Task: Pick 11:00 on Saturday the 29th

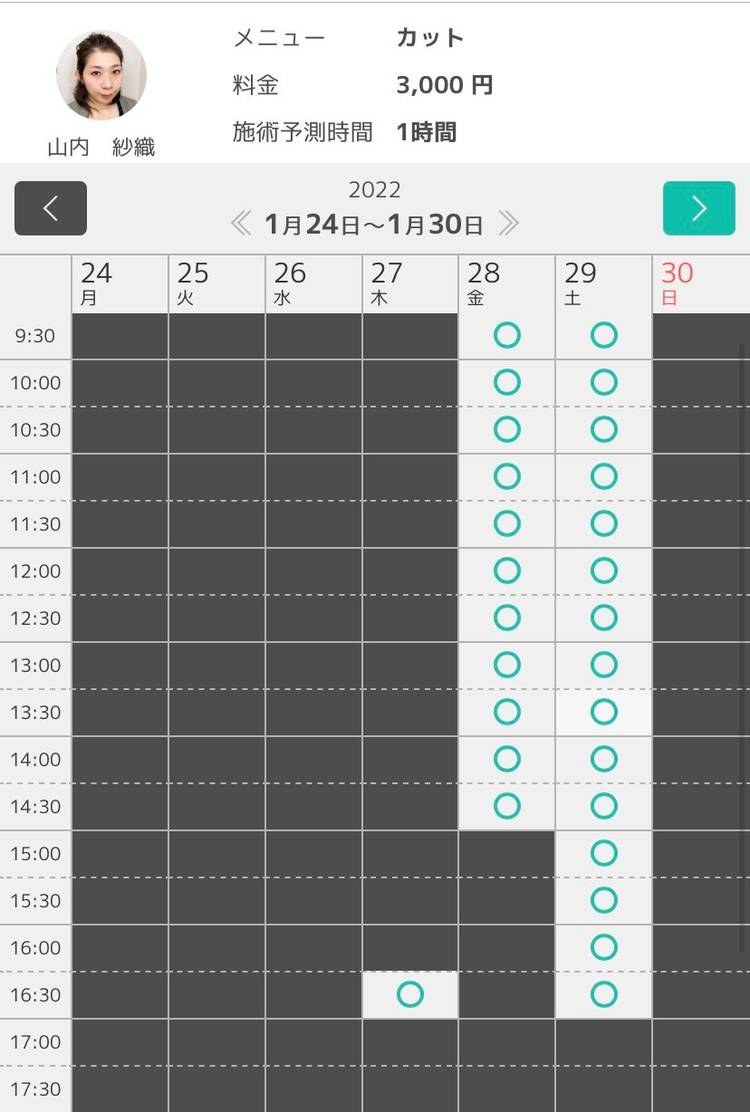Action: (604, 476)
